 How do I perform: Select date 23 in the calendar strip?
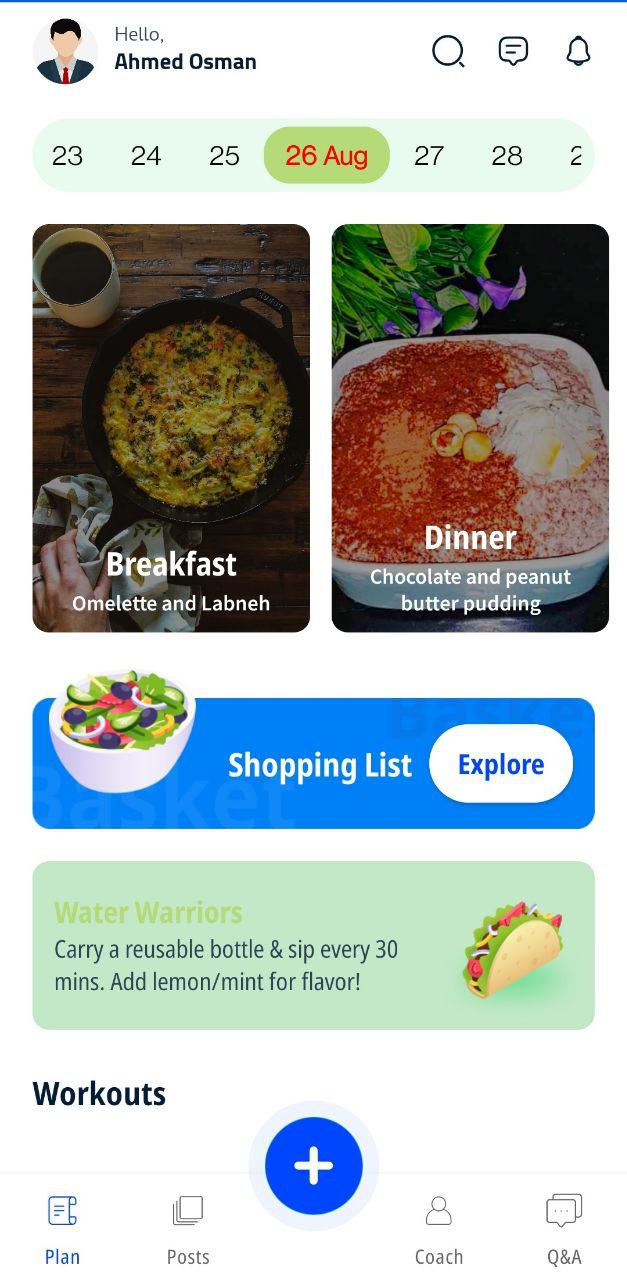click(67, 156)
